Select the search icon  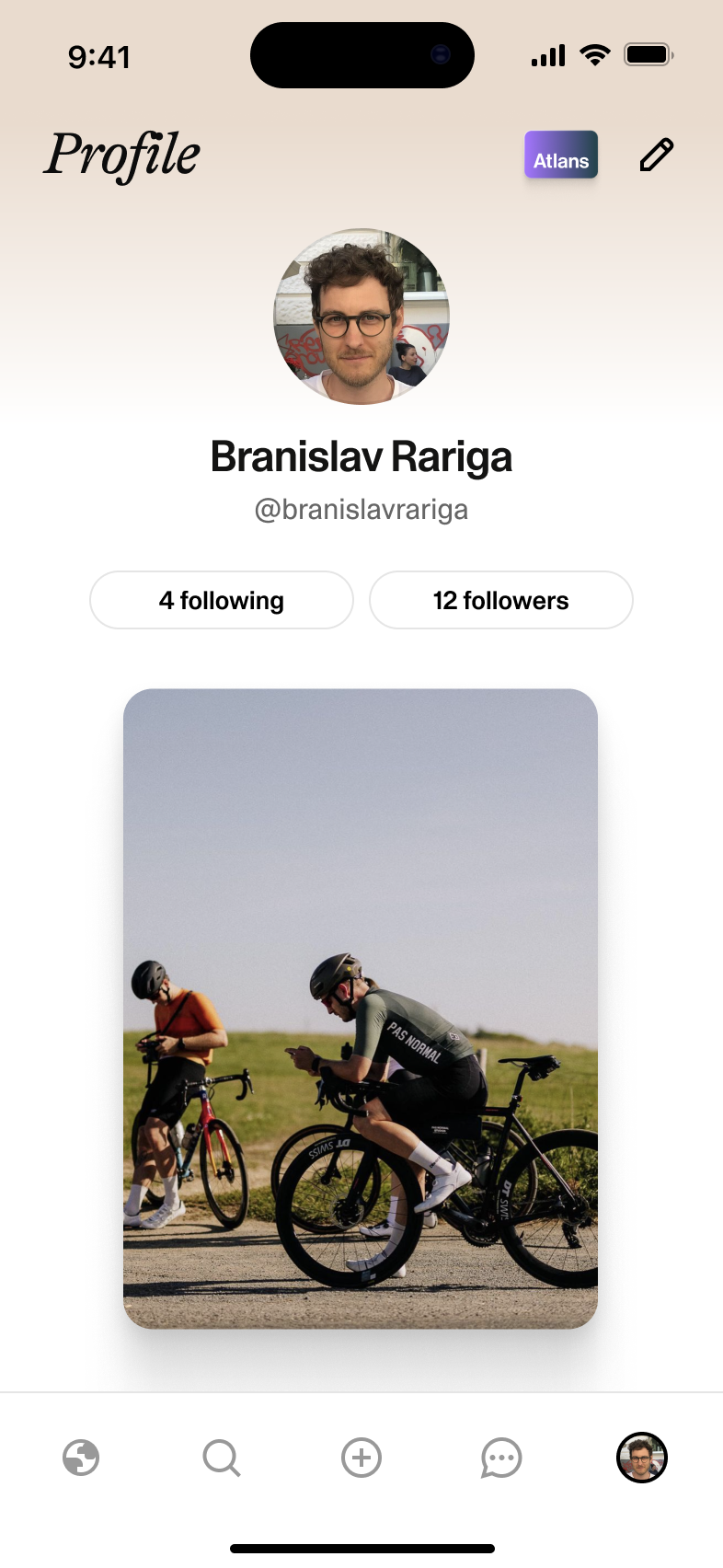221,1458
